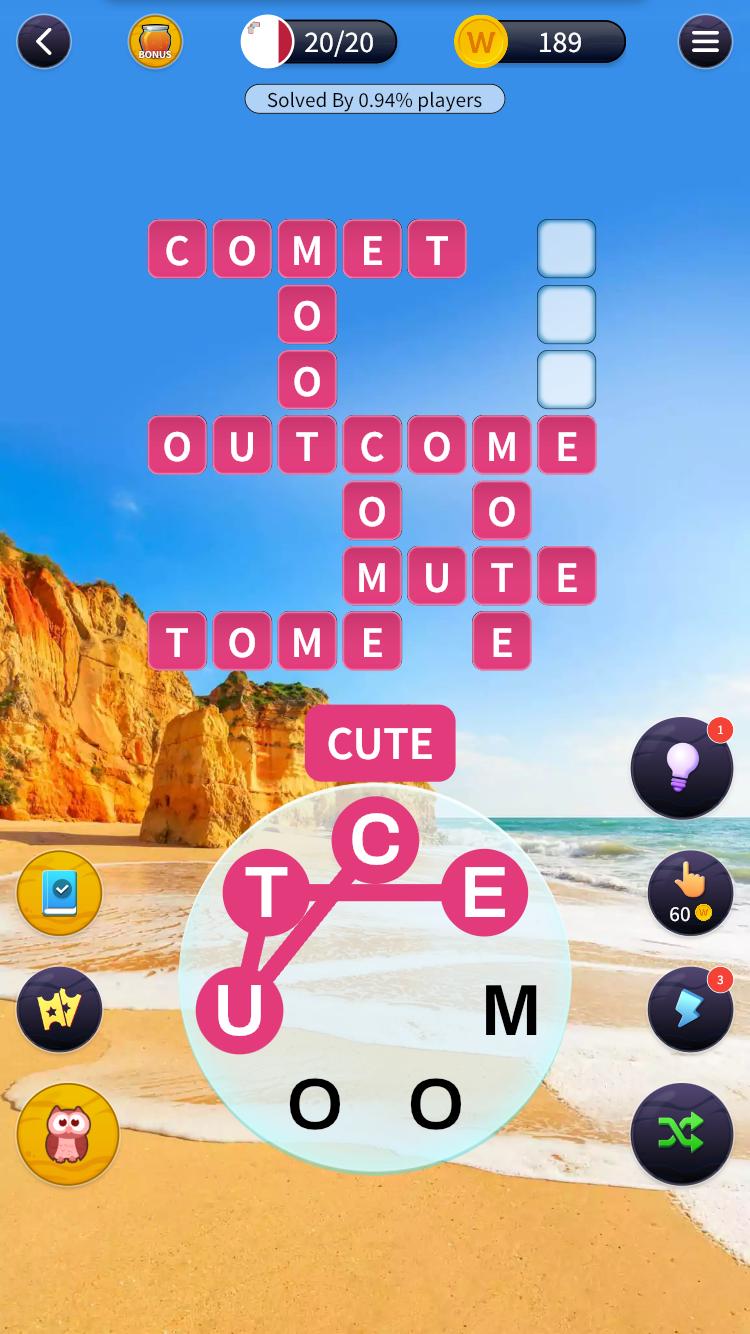The width and height of the screenshot is (750, 1334).
Task: Open the hamburger menu
Action: tap(705, 42)
